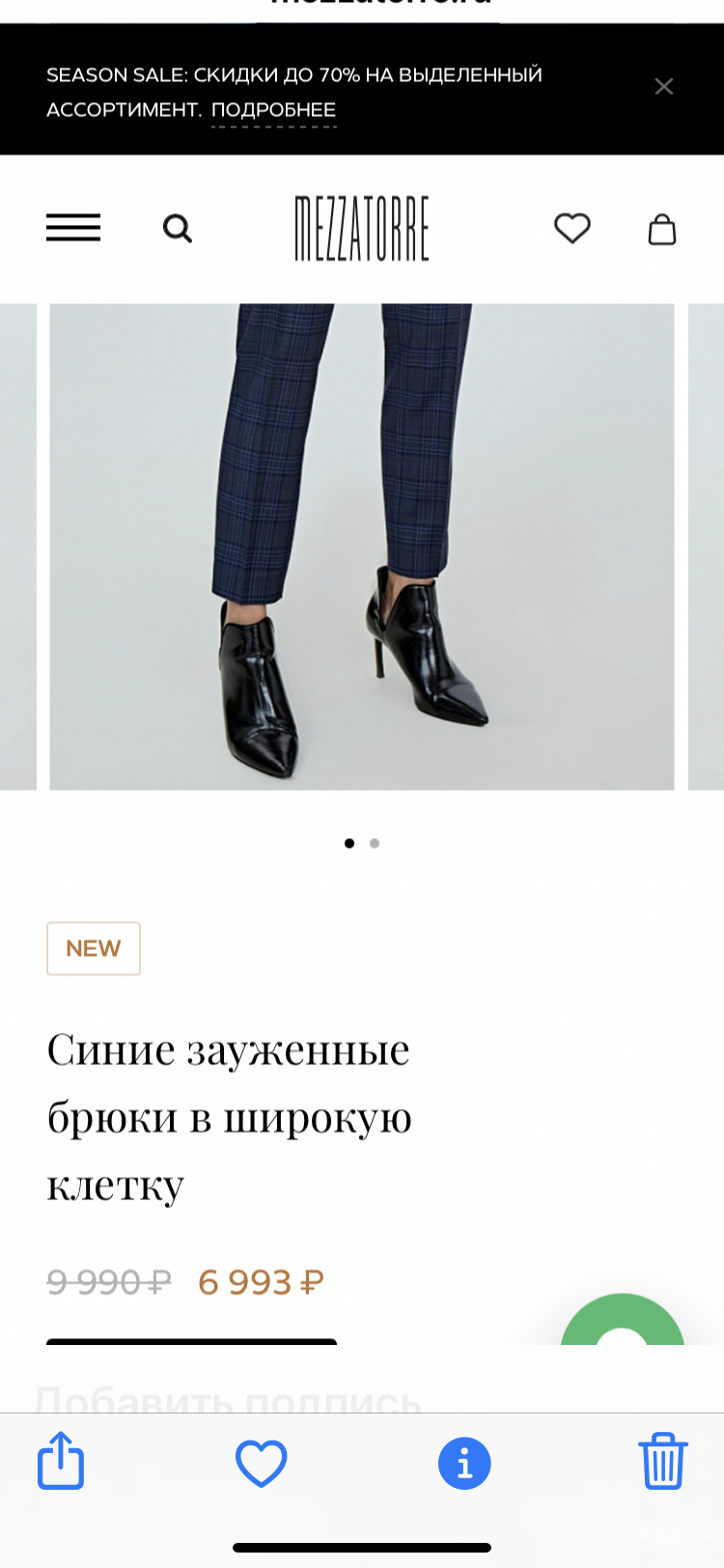The width and height of the screenshot is (724, 1568).
Task: Mark the photo as favorite
Action: [x=262, y=1463]
